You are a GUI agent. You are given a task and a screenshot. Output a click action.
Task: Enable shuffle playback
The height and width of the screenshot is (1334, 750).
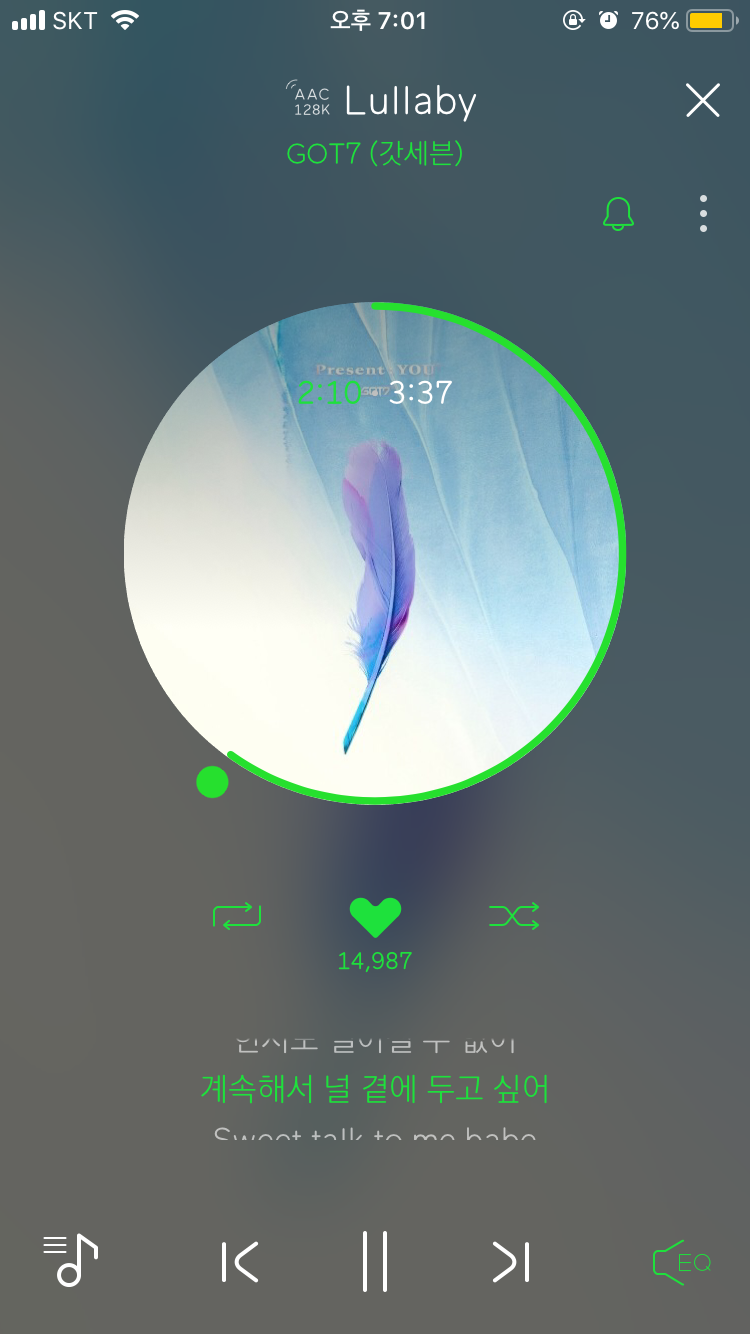(513, 916)
